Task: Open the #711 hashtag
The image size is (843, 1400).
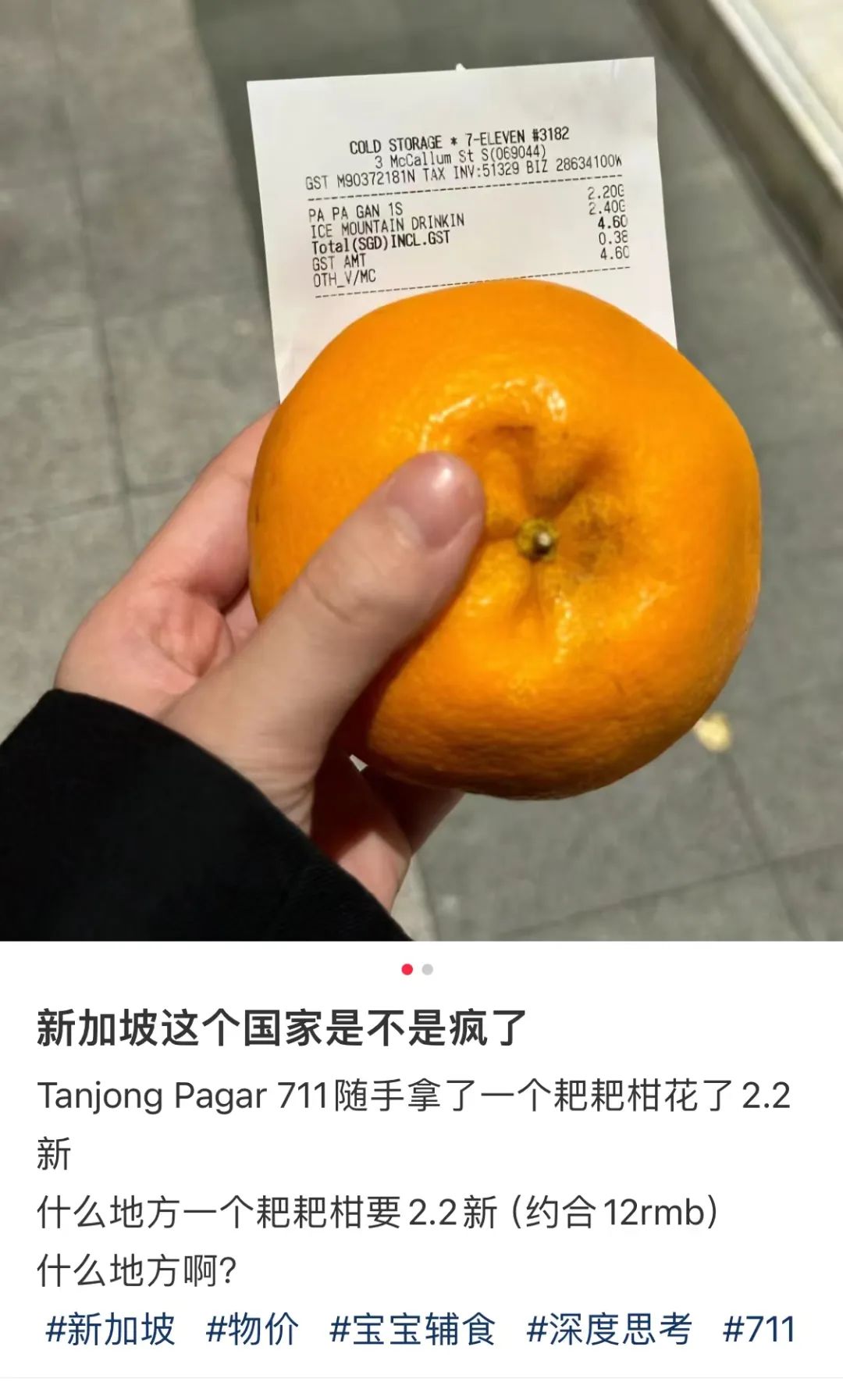Action: click(759, 1330)
